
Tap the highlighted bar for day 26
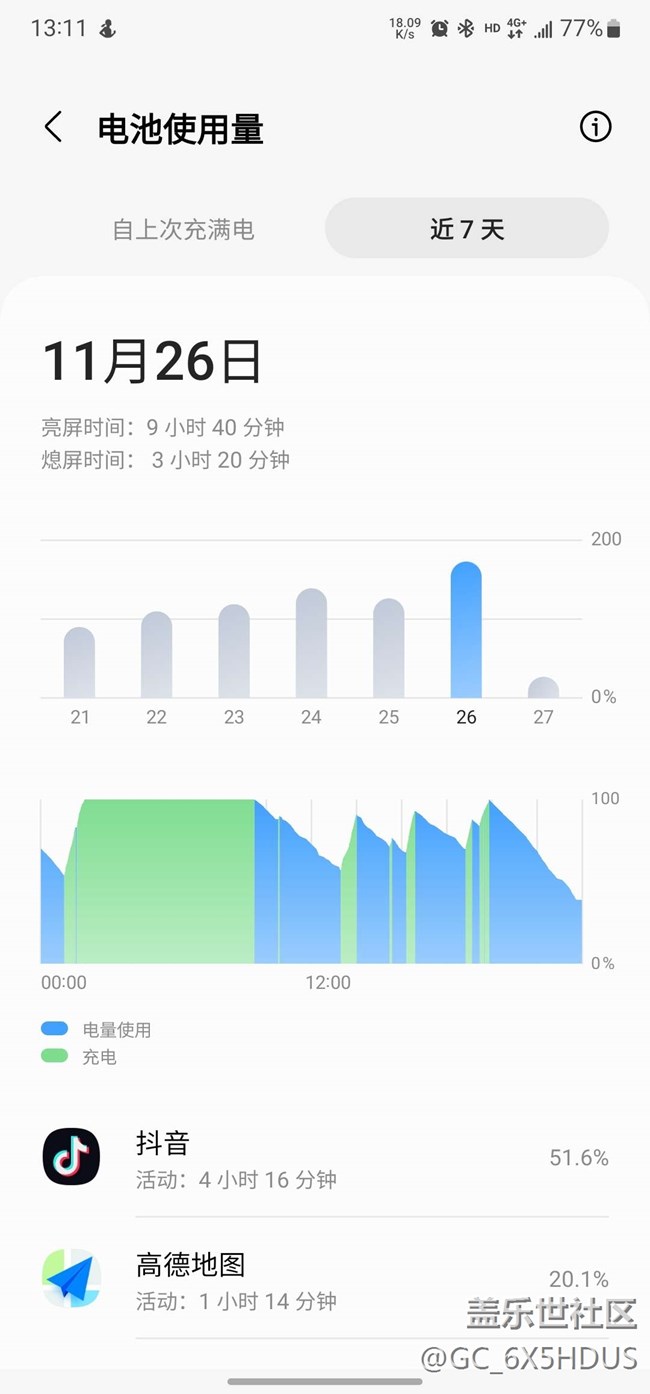pyautogui.click(x=466, y=630)
